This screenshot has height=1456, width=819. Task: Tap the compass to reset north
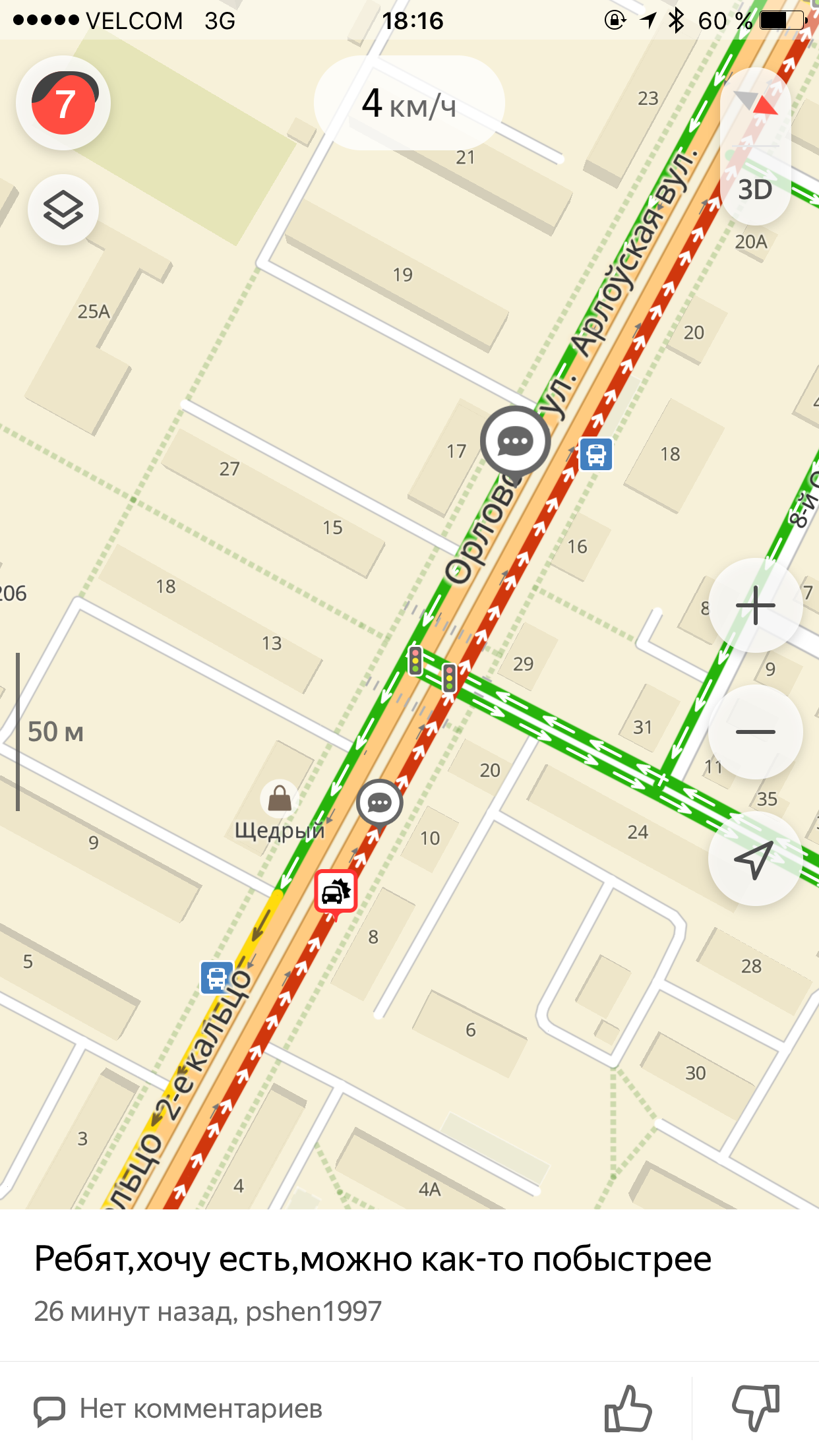tap(756, 106)
